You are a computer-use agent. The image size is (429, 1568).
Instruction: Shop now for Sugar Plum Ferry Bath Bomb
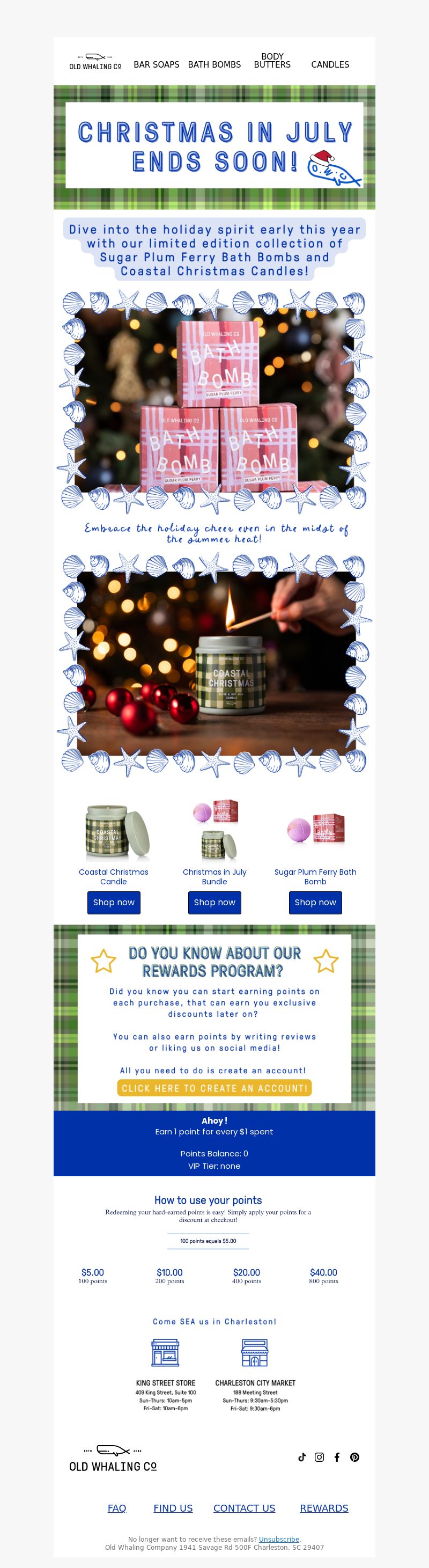[x=315, y=902]
